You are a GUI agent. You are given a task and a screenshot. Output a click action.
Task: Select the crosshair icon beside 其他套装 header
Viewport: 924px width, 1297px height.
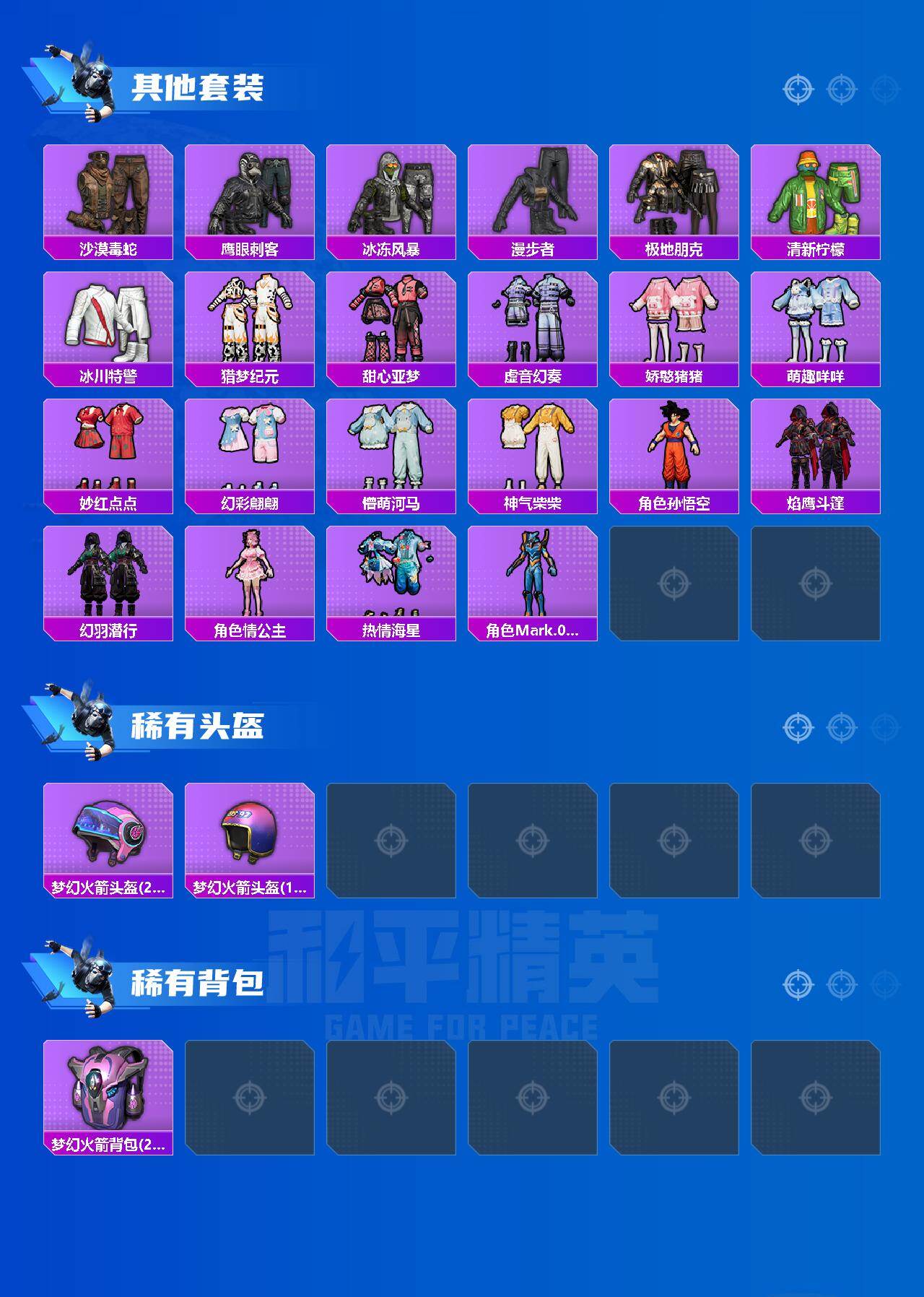pyautogui.click(x=796, y=90)
